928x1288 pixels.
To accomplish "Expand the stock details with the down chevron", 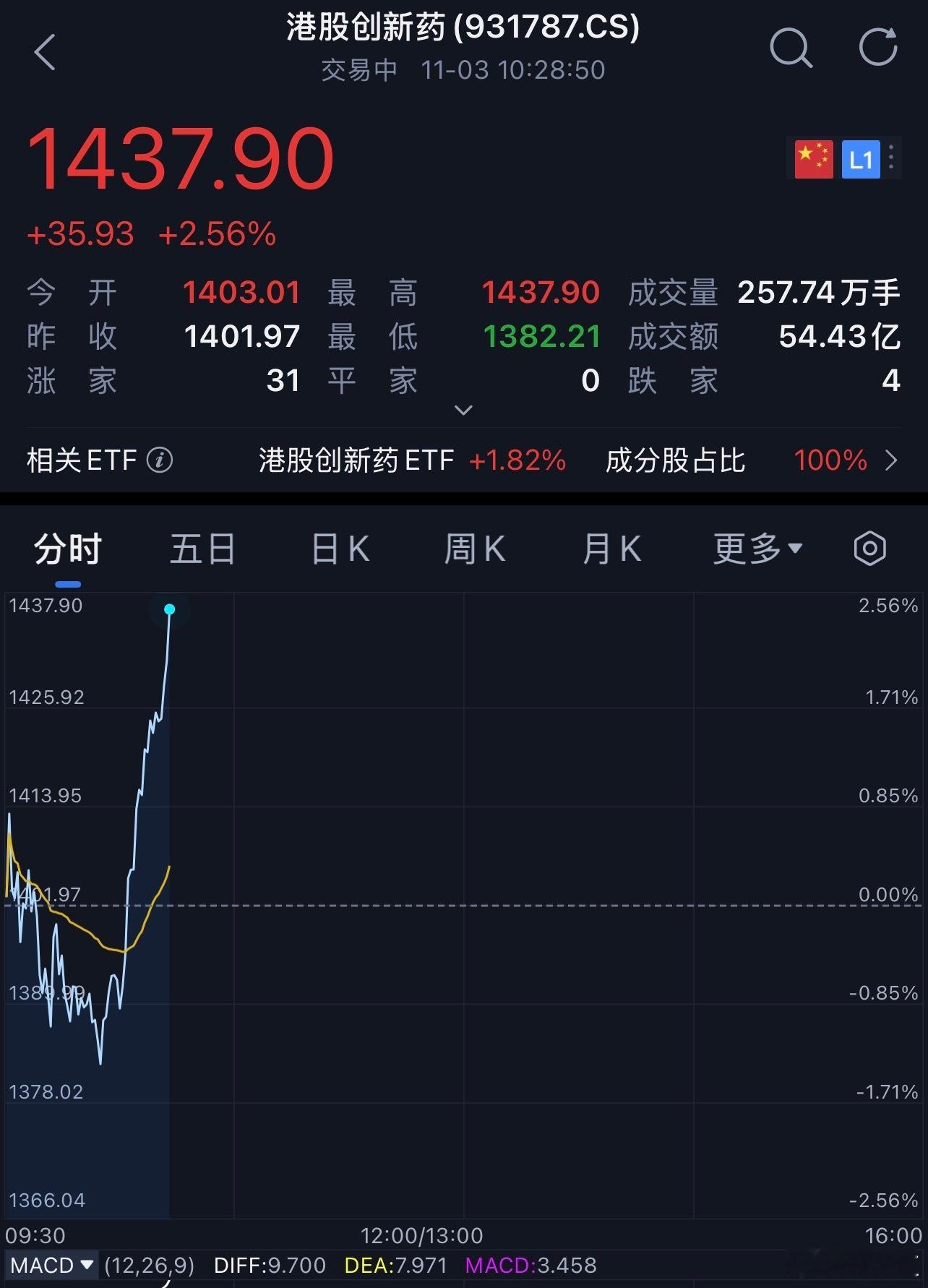I will pos(463,410).
